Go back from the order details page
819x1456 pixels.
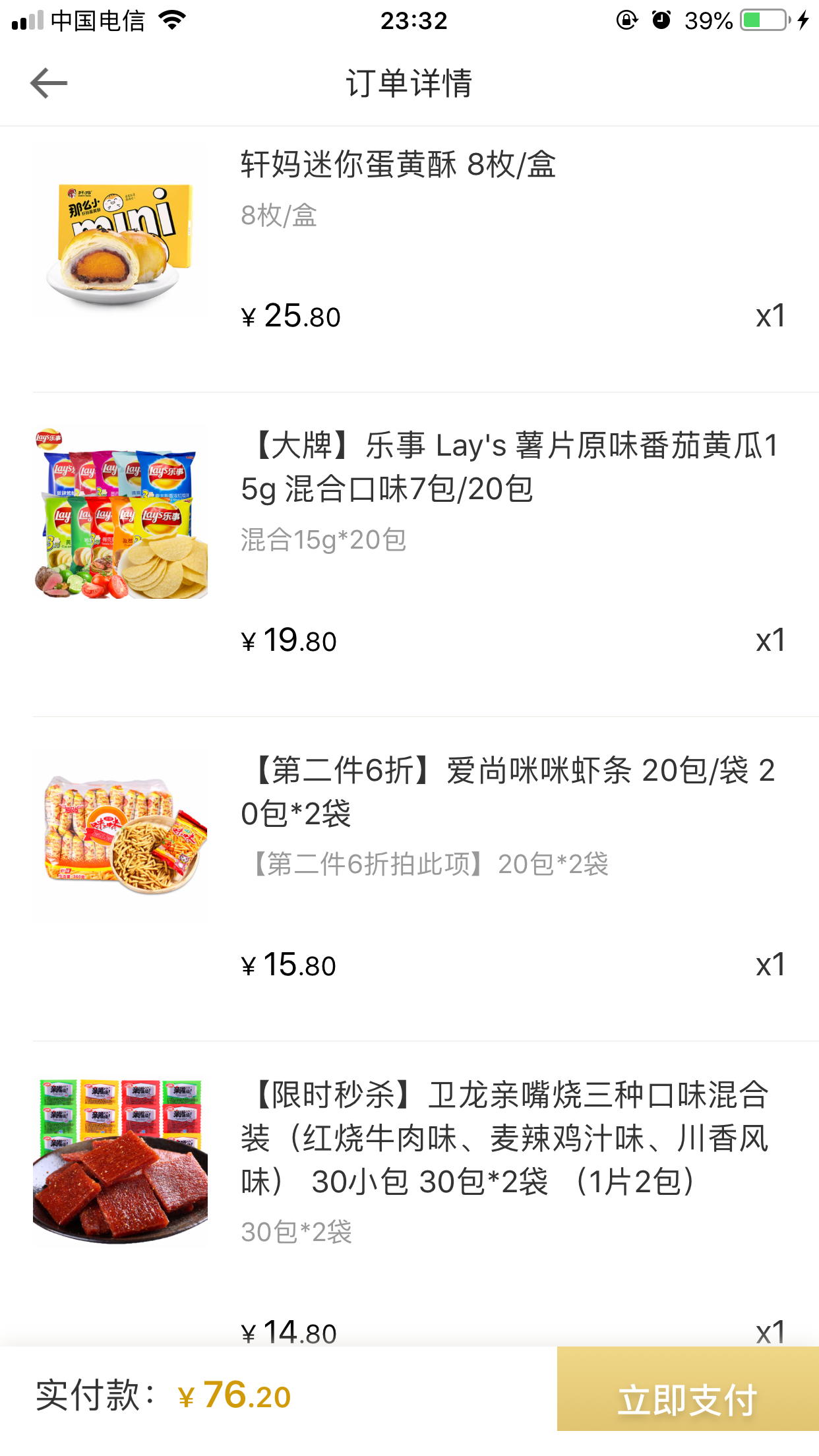[x=49, y=83]
